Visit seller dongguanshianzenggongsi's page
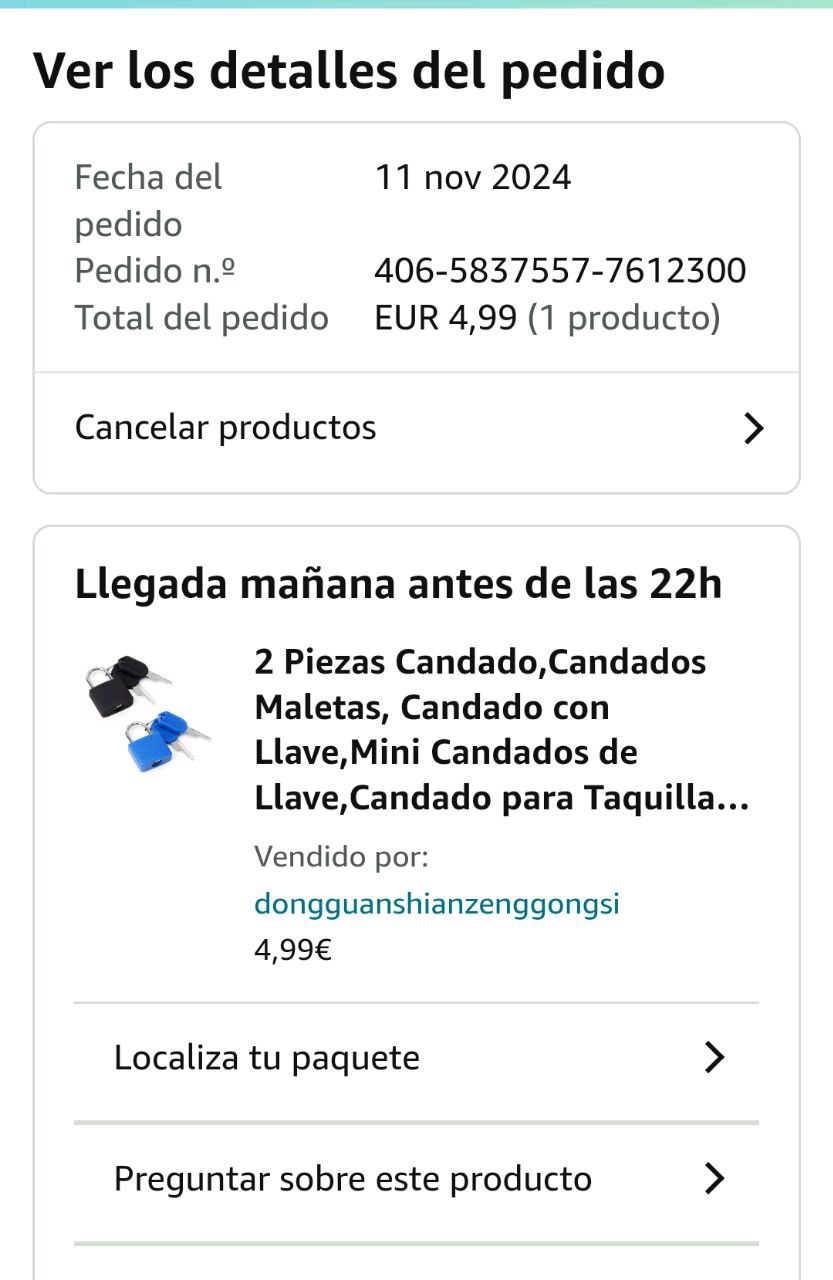This screenshot has width=833, height=1280. (437, 904)
